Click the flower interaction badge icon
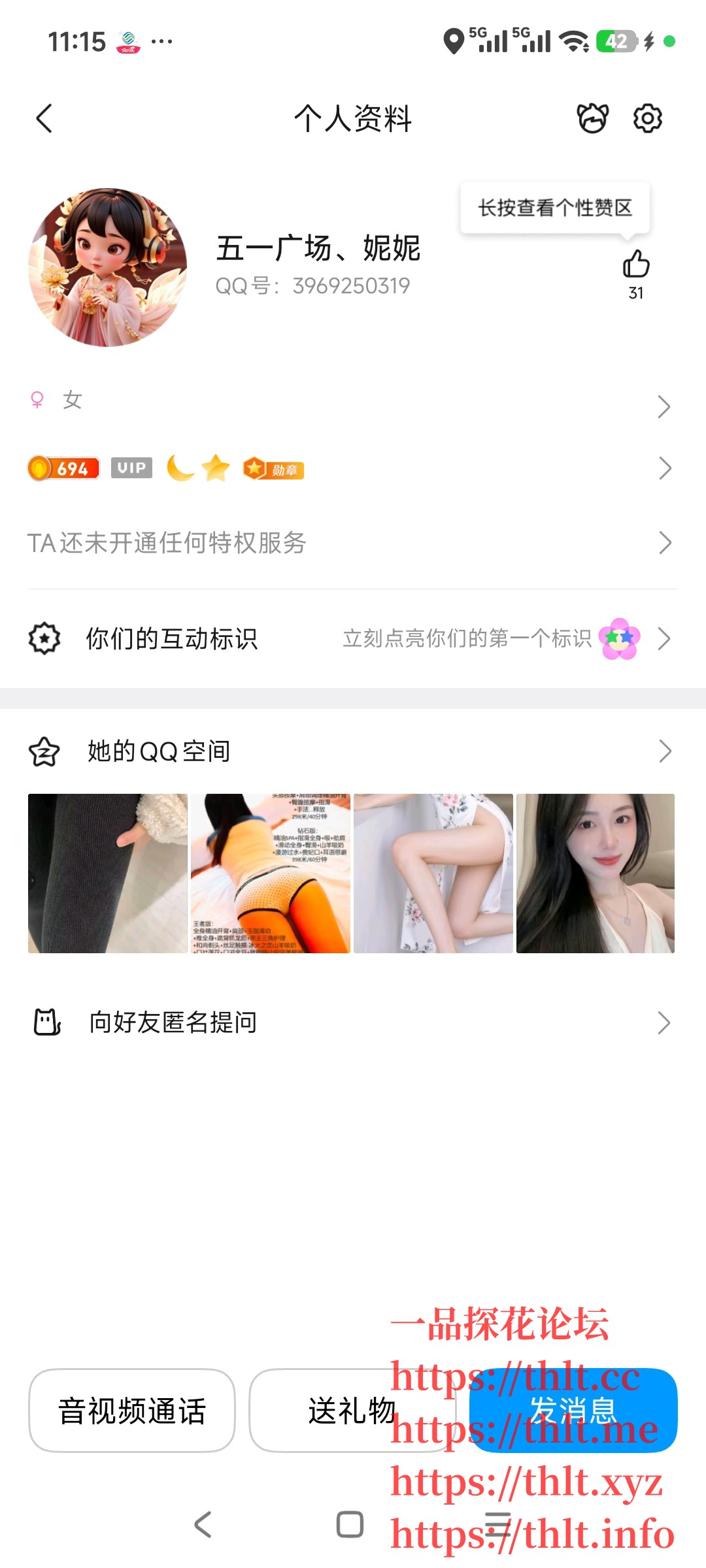This screenshot has width=706, height=1568. tap(618, 639)
